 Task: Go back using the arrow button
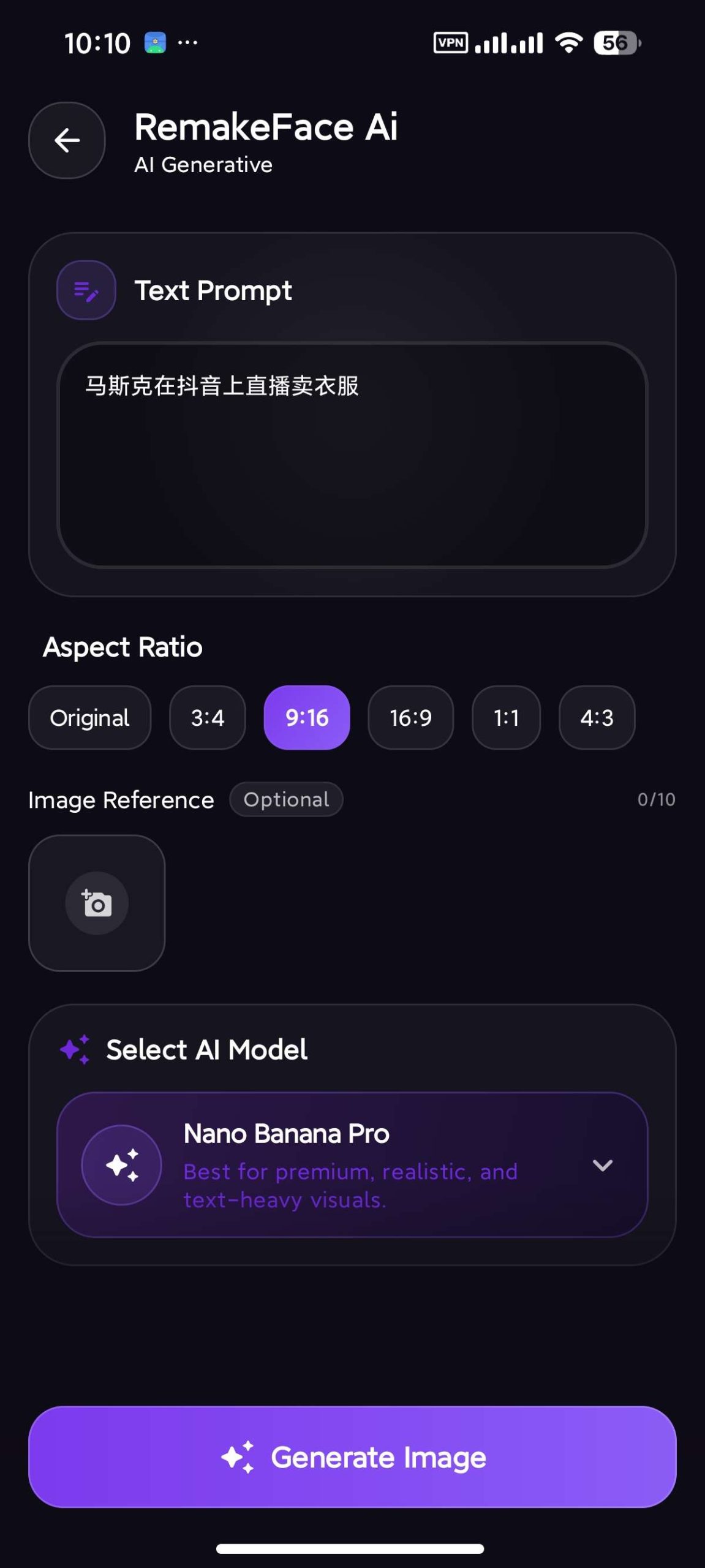click(x=67, y=140)
